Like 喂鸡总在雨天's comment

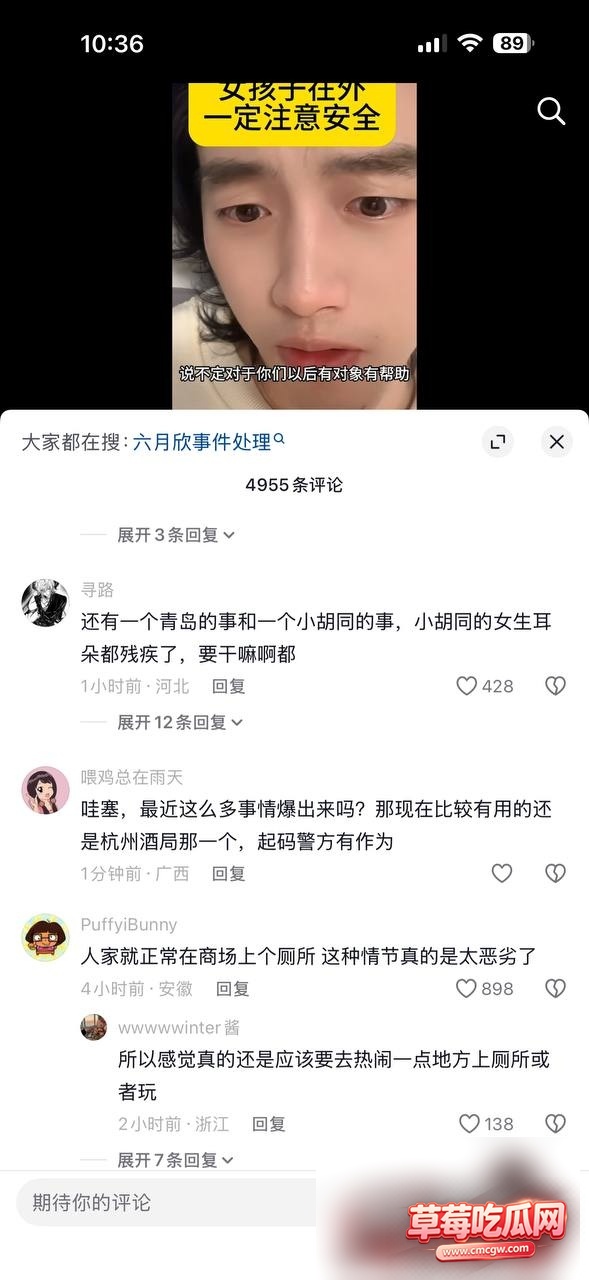[502, 873]
